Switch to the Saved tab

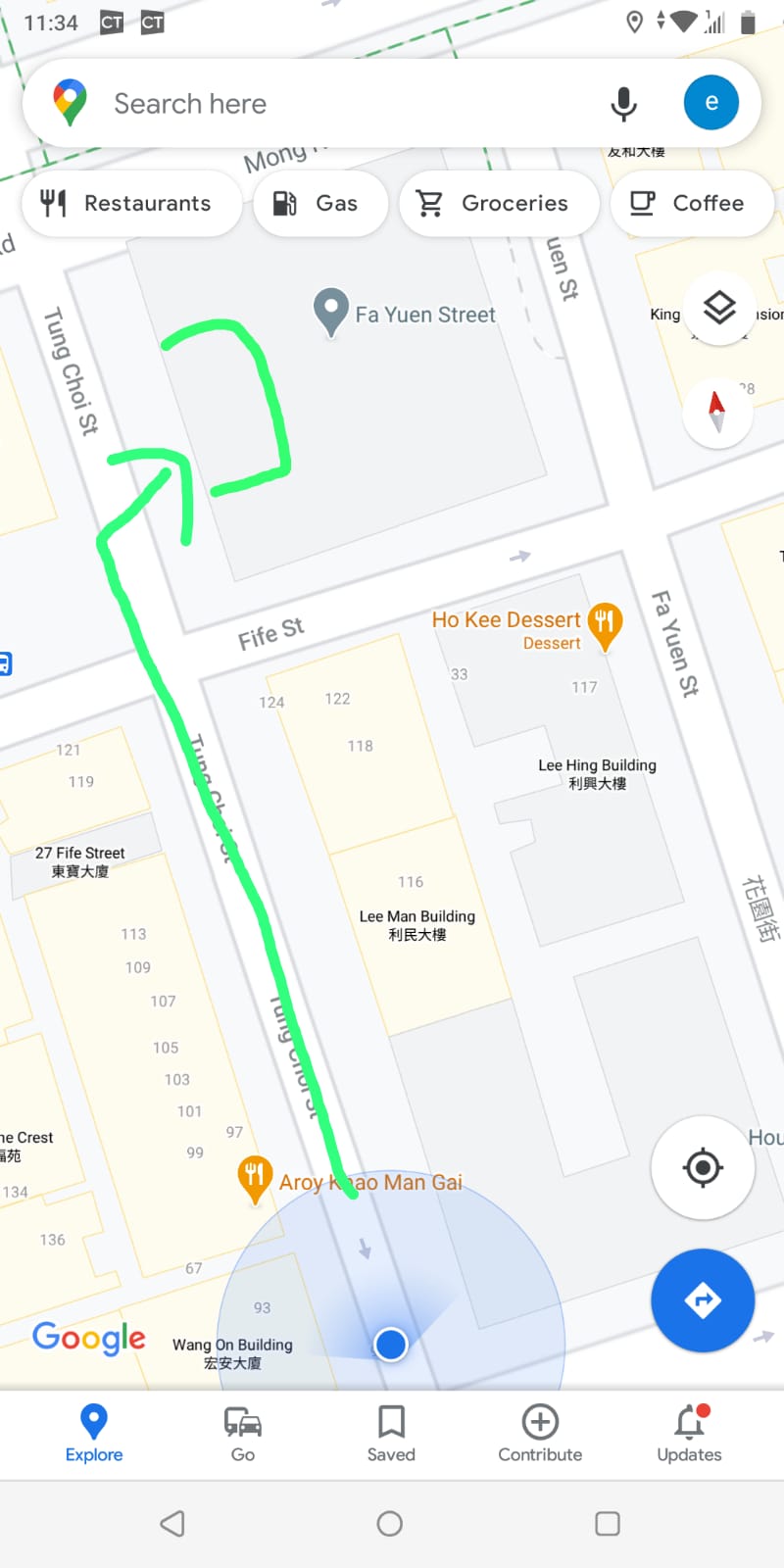pyautogui.click(x=391, y=1433)
